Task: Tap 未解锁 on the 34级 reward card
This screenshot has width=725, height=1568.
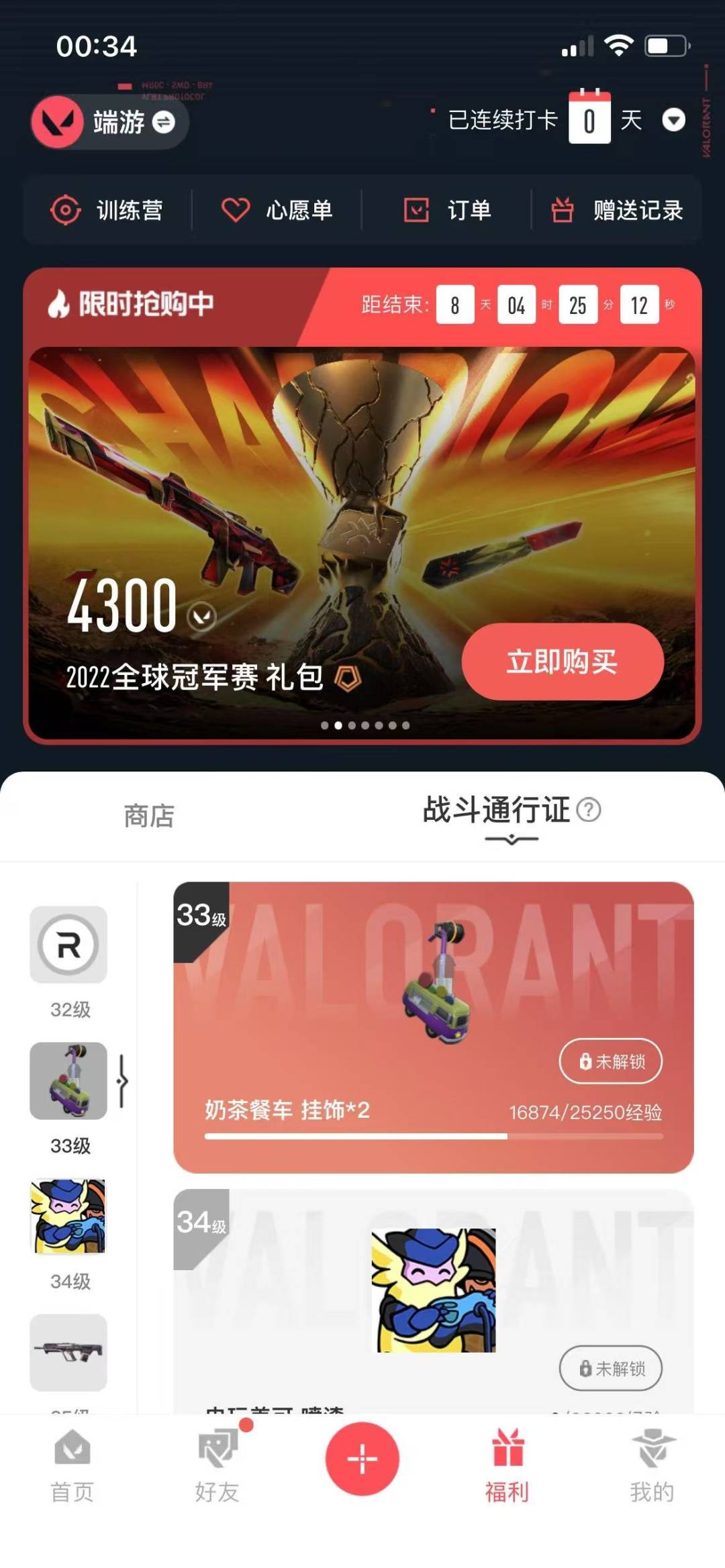Action: pyautogui.click(x=610, y=1368)
